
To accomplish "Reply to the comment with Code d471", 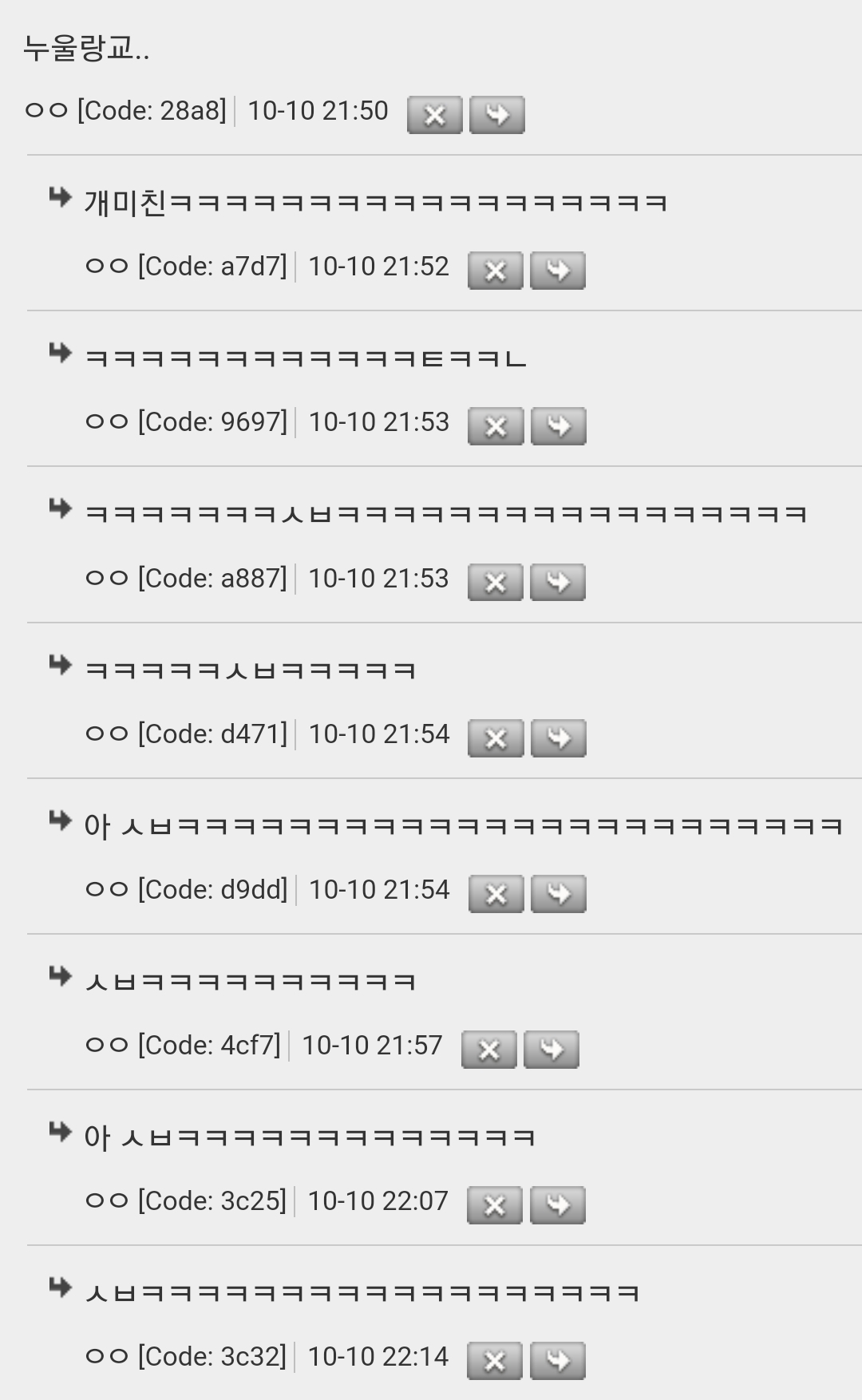I will coord(558,738).
